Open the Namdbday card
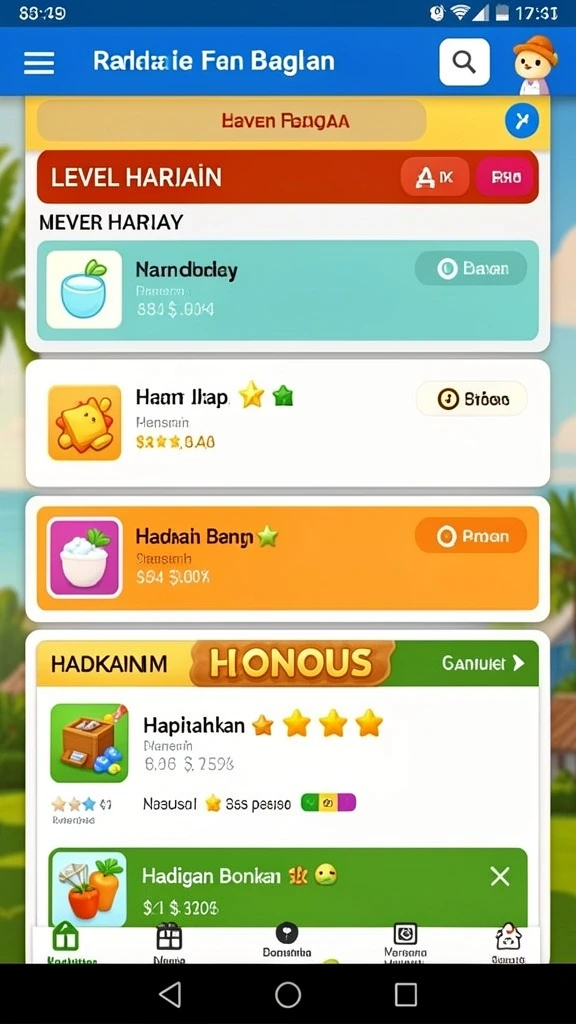Image resolution: width=576 pixels, height=1024 pixels. click(x=288, y=291)
